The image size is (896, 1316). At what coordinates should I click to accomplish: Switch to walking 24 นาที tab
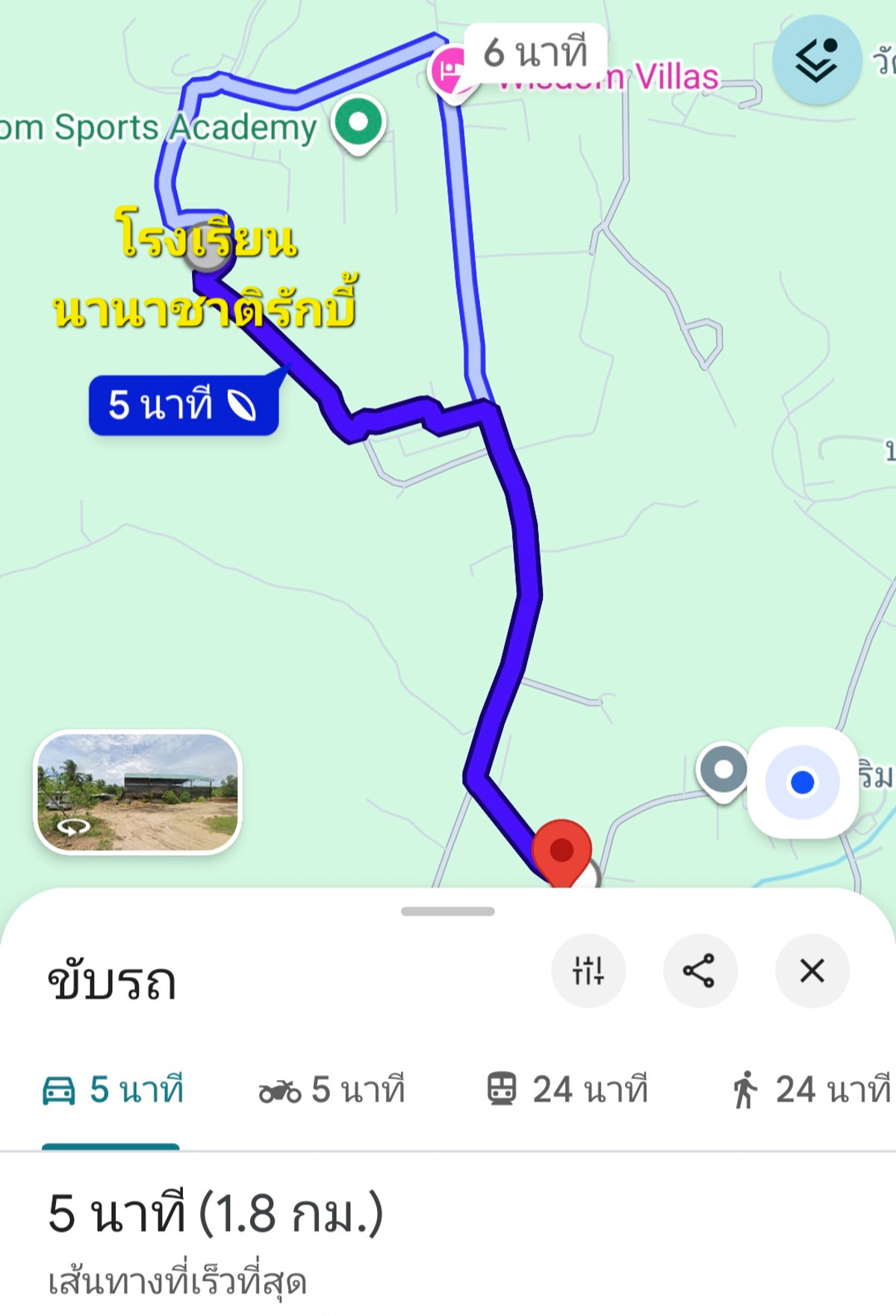811,1090
